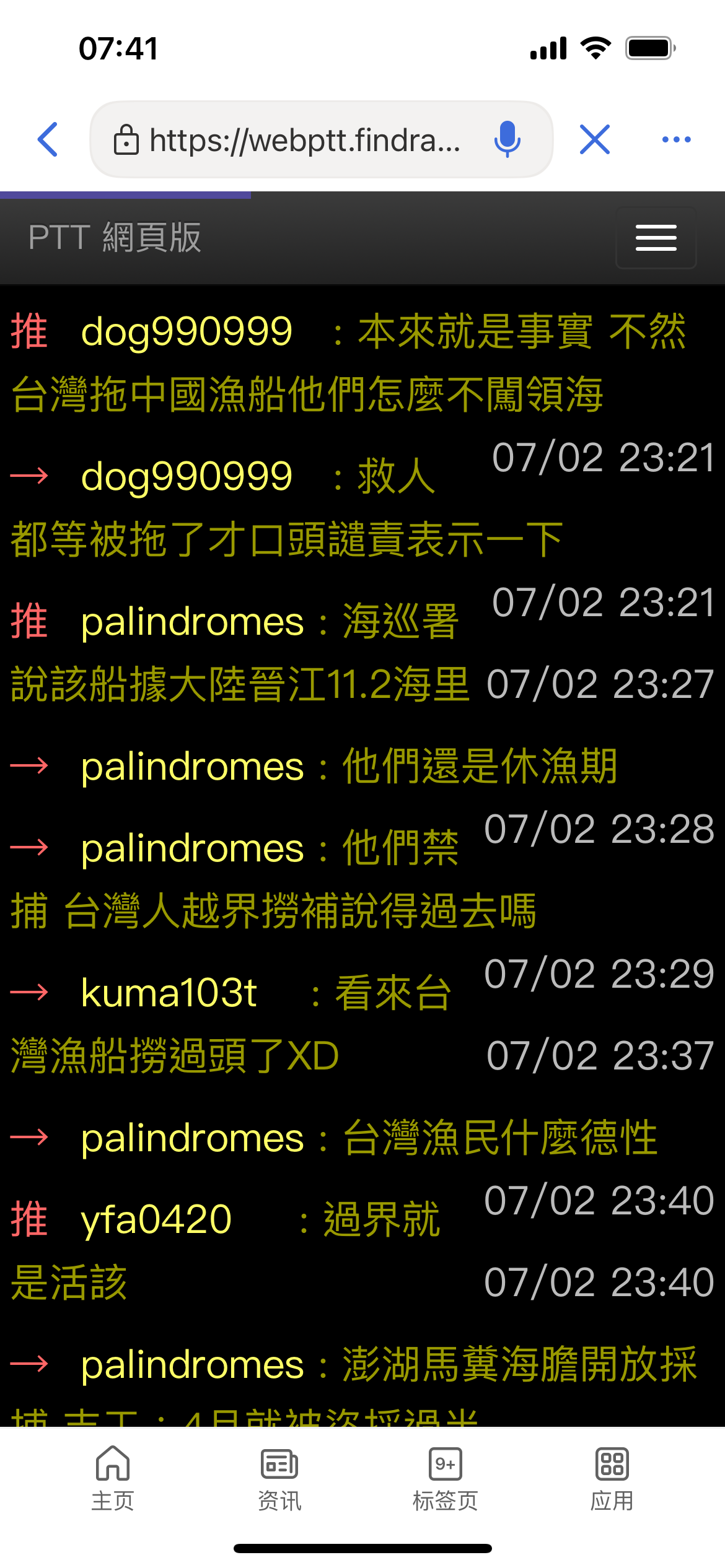Open the browser's three-dot menu

676,139
